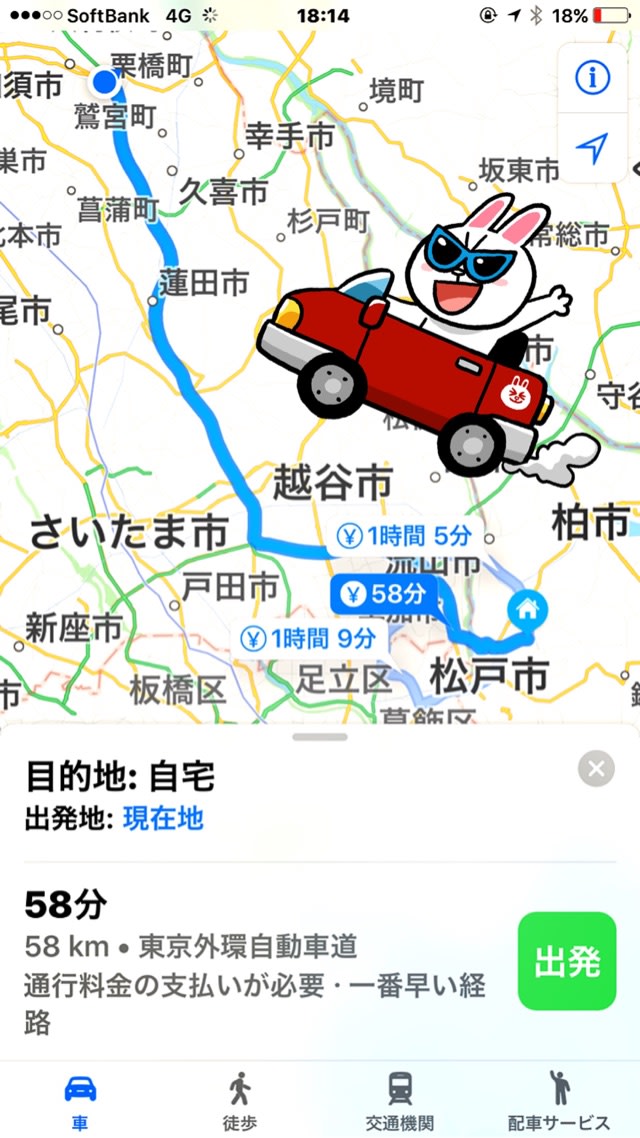Start navigation with the 出発 button
The image size is (640, 1138).
[x=567, y=961]
